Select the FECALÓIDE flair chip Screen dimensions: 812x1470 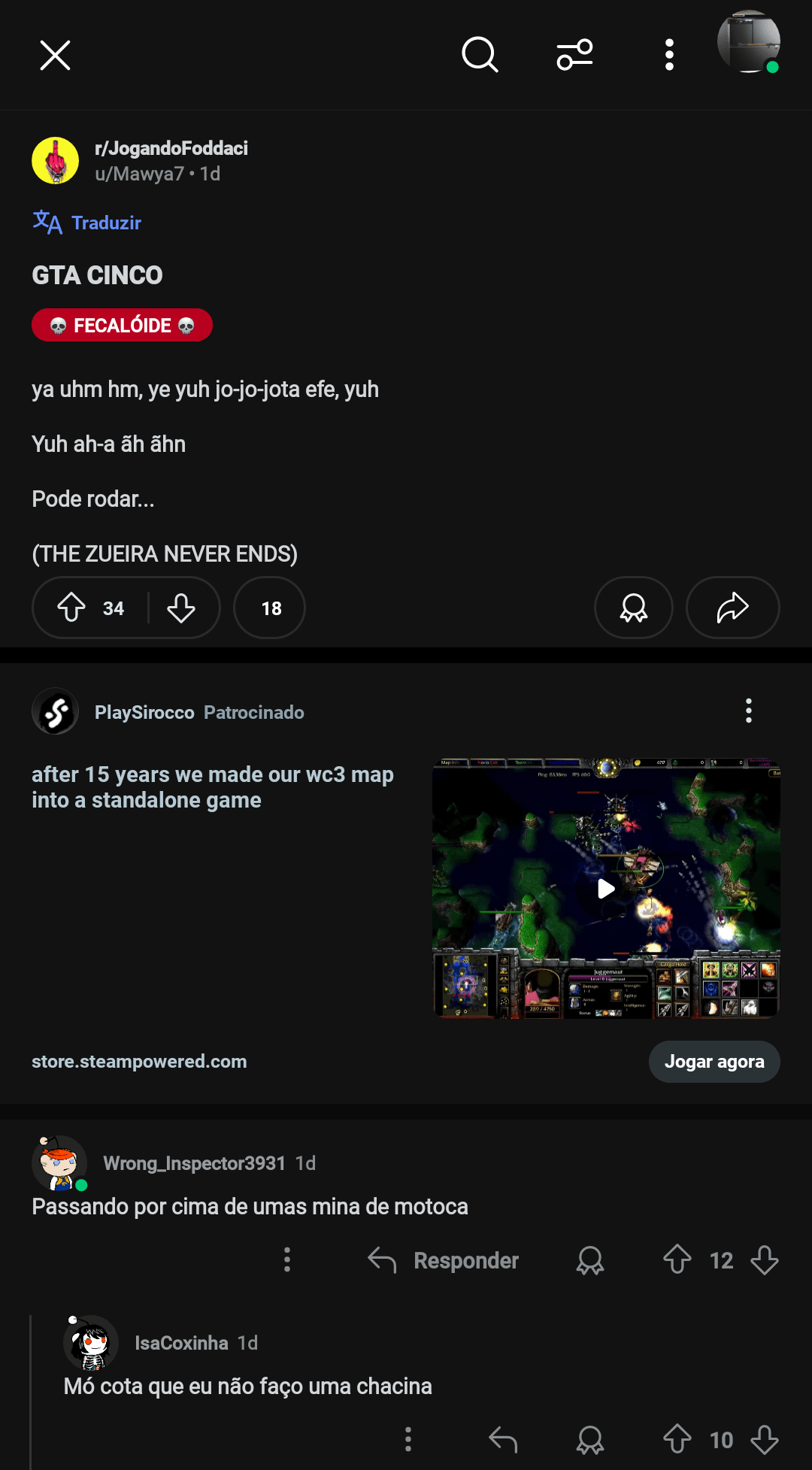click(x=122, y=326)
